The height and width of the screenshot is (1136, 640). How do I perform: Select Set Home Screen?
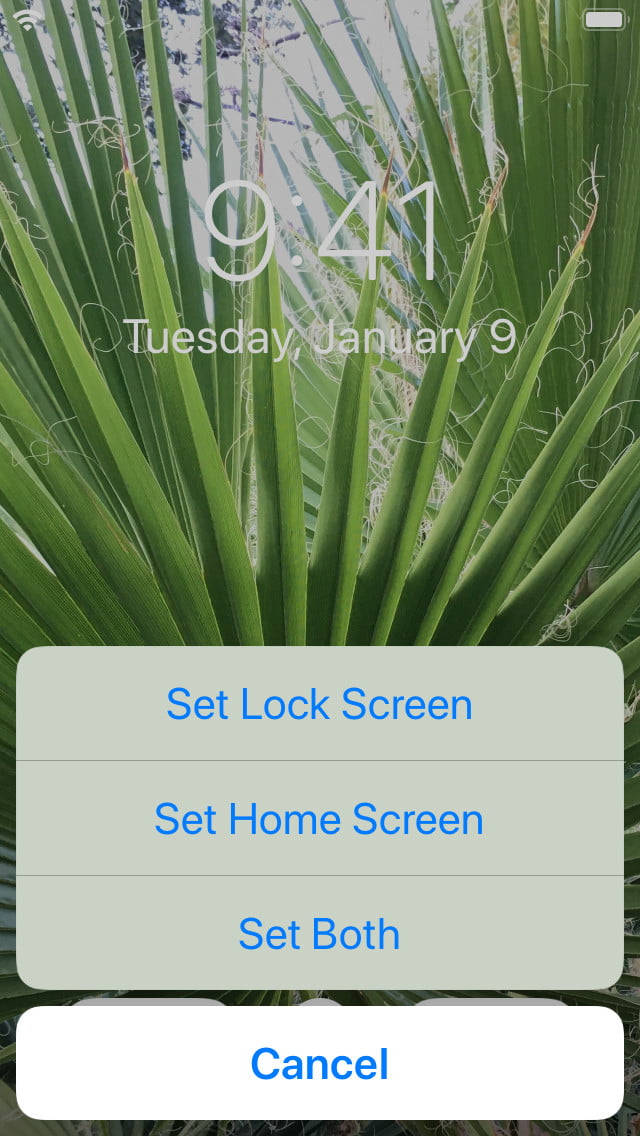click(320, 819)
